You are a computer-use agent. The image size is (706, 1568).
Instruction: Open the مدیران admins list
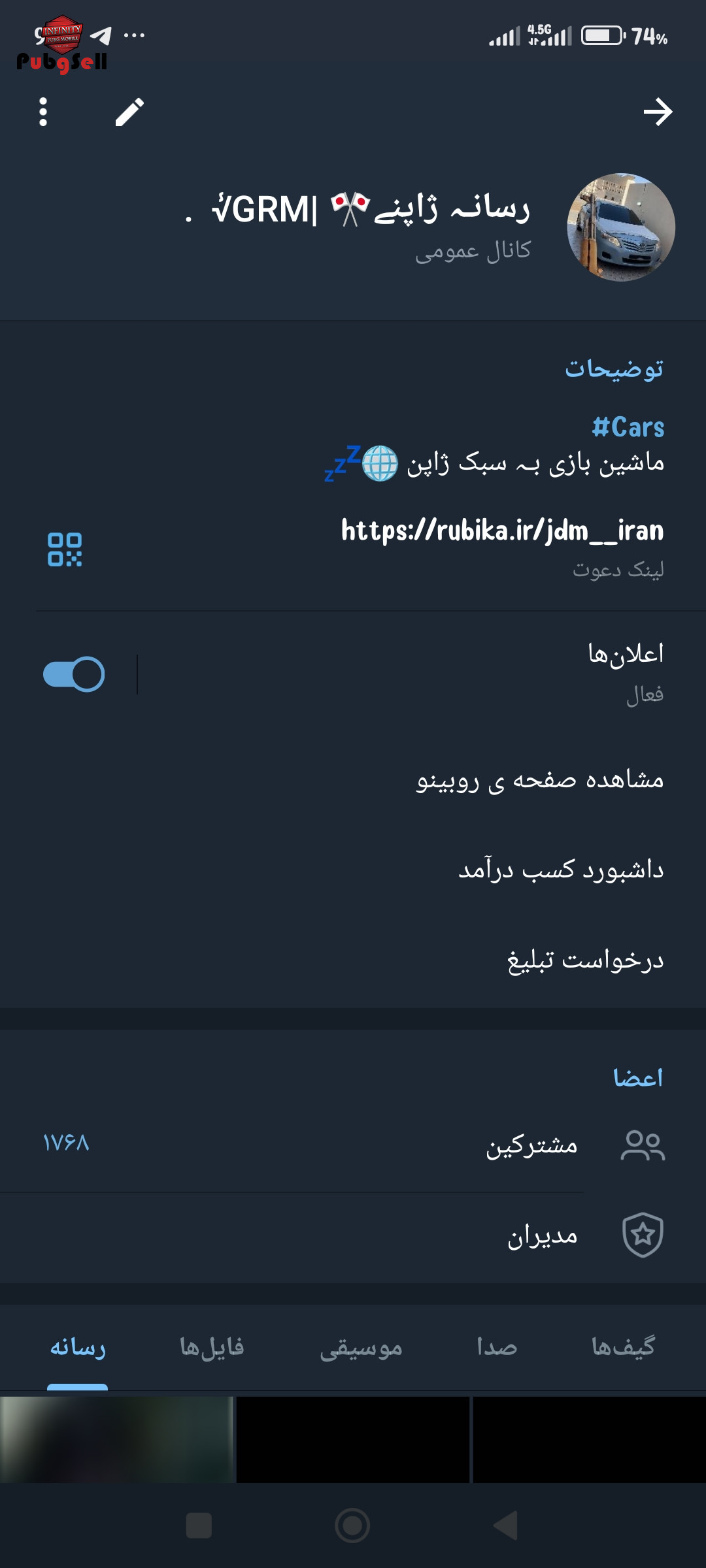(x=353, y=1235)
